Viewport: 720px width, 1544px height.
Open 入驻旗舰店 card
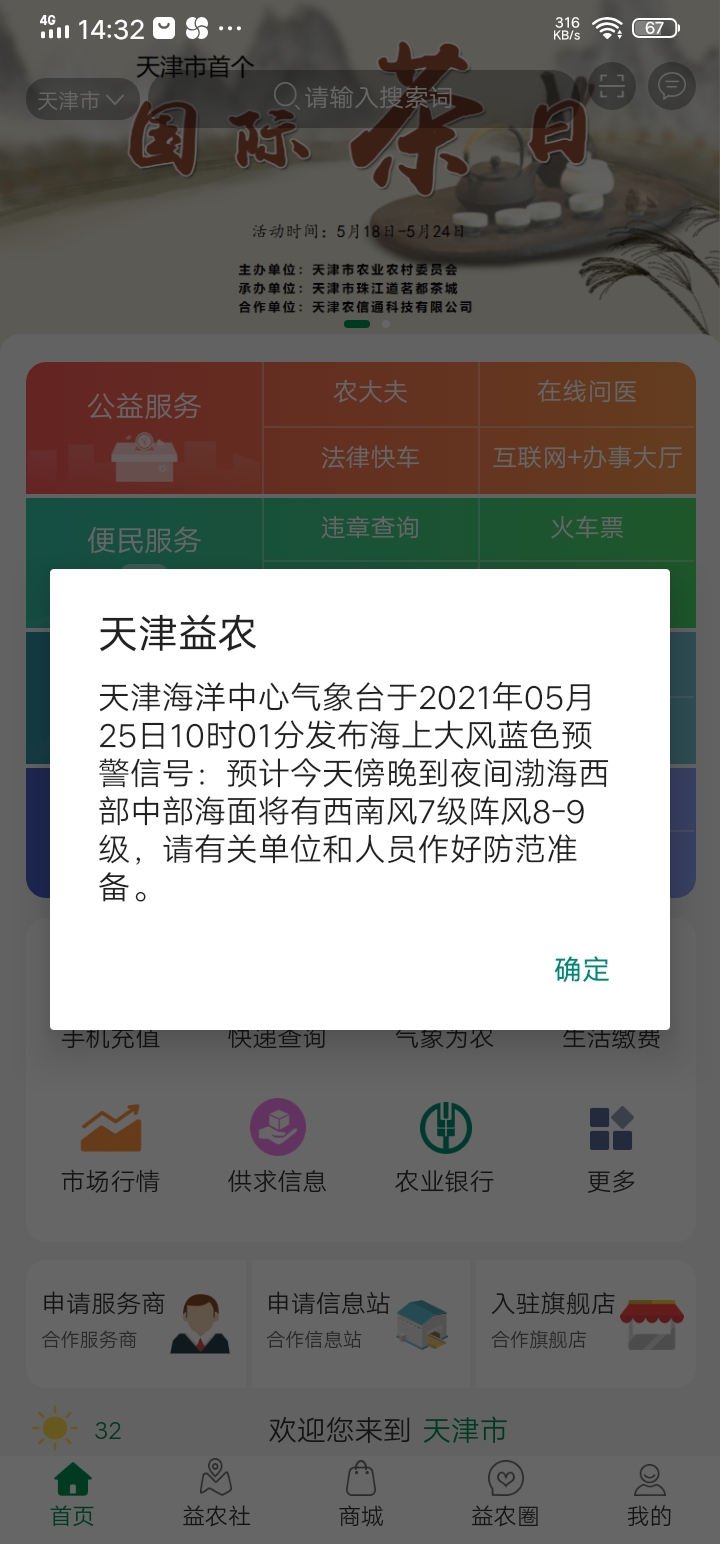point(585,1322)
